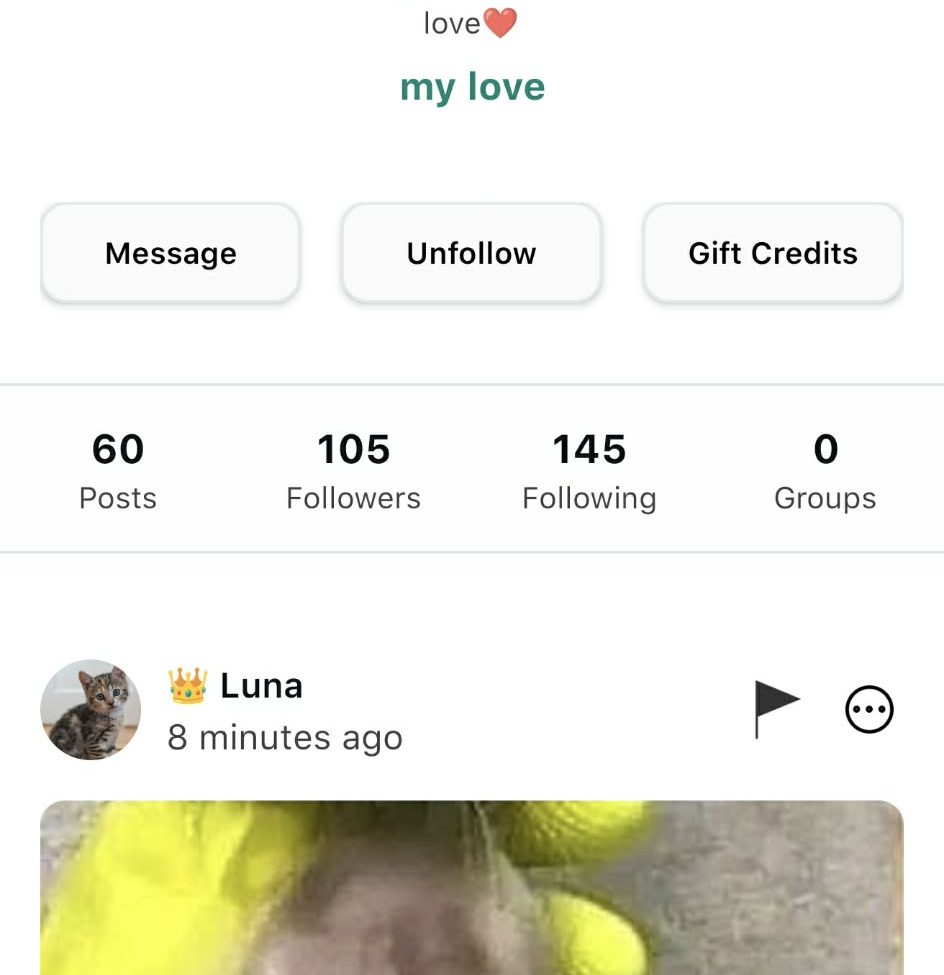Open the my love link
This screenshot has width=944, height=975.
coord(471,87)
